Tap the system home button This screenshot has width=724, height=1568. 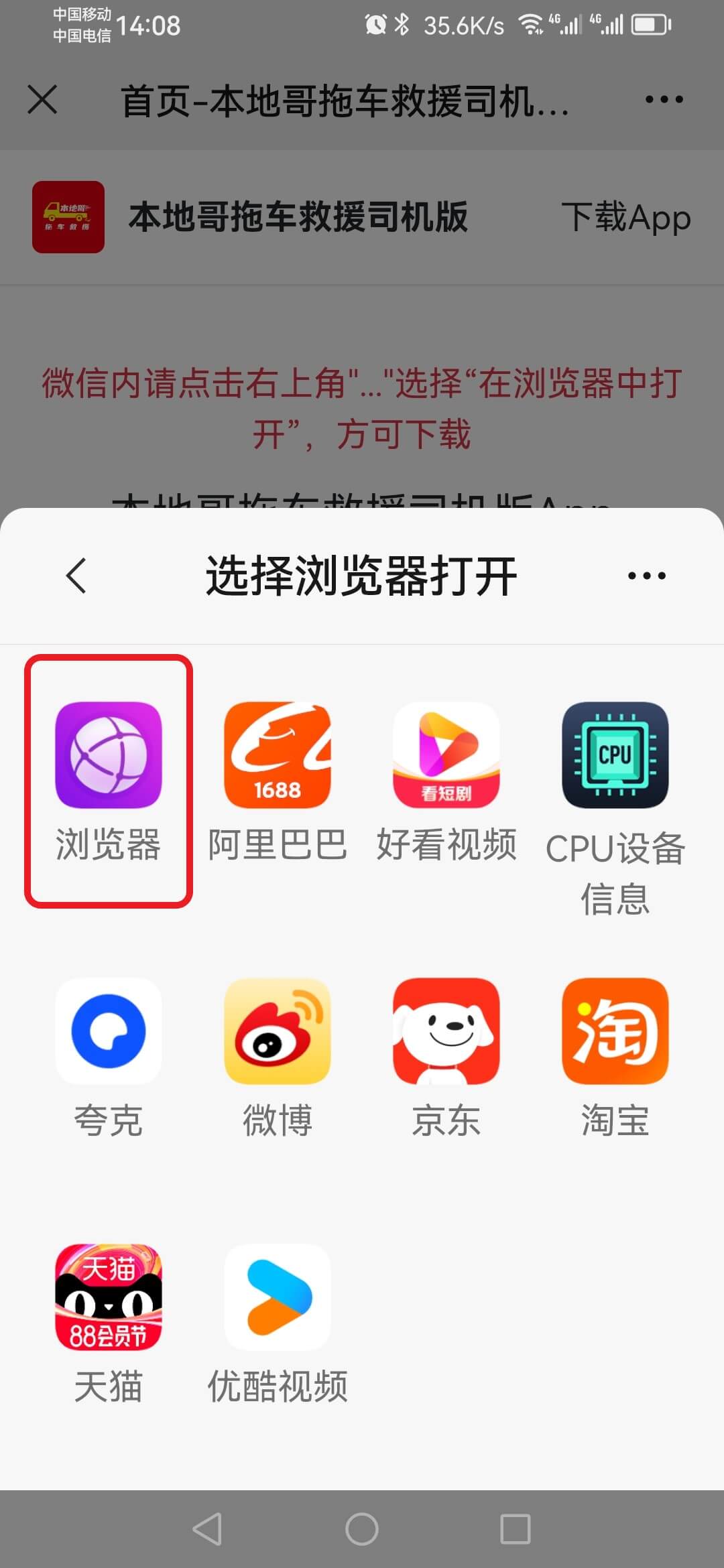pos(362,1529)
